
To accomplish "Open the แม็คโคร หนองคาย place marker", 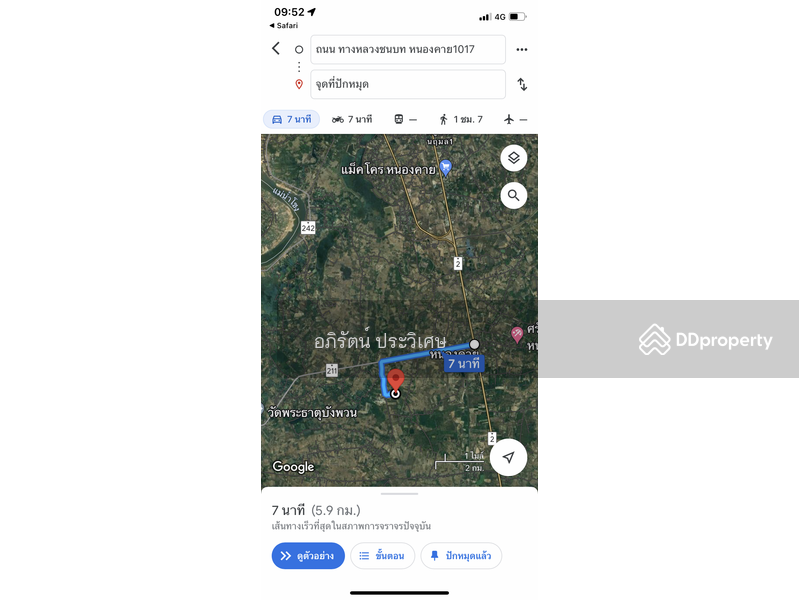I will point(446,168).
